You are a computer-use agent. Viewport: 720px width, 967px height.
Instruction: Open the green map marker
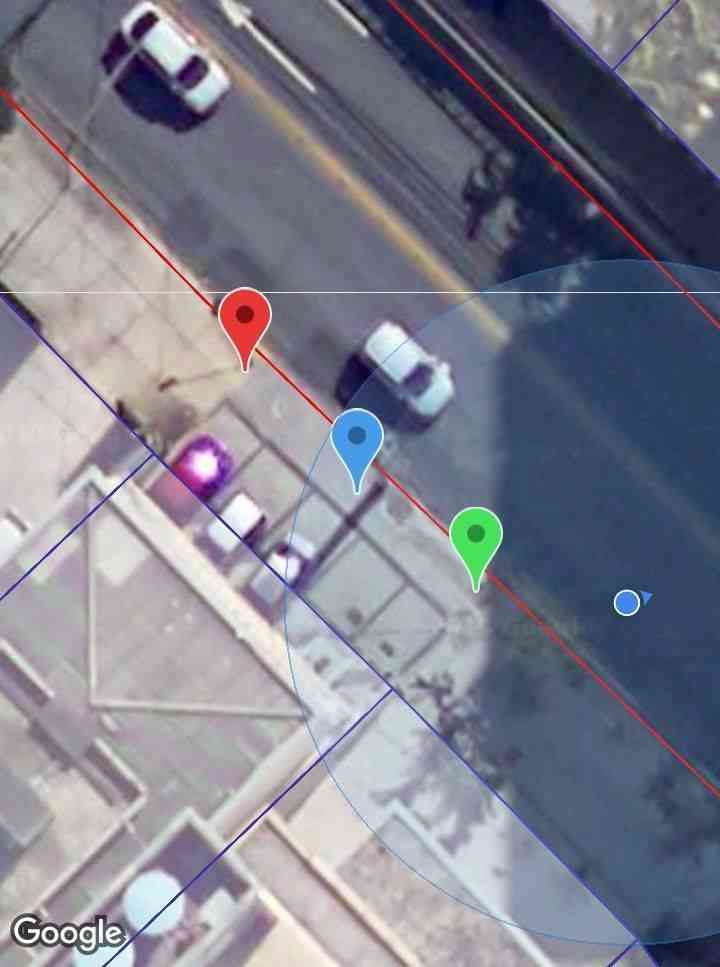coord(476,536)
